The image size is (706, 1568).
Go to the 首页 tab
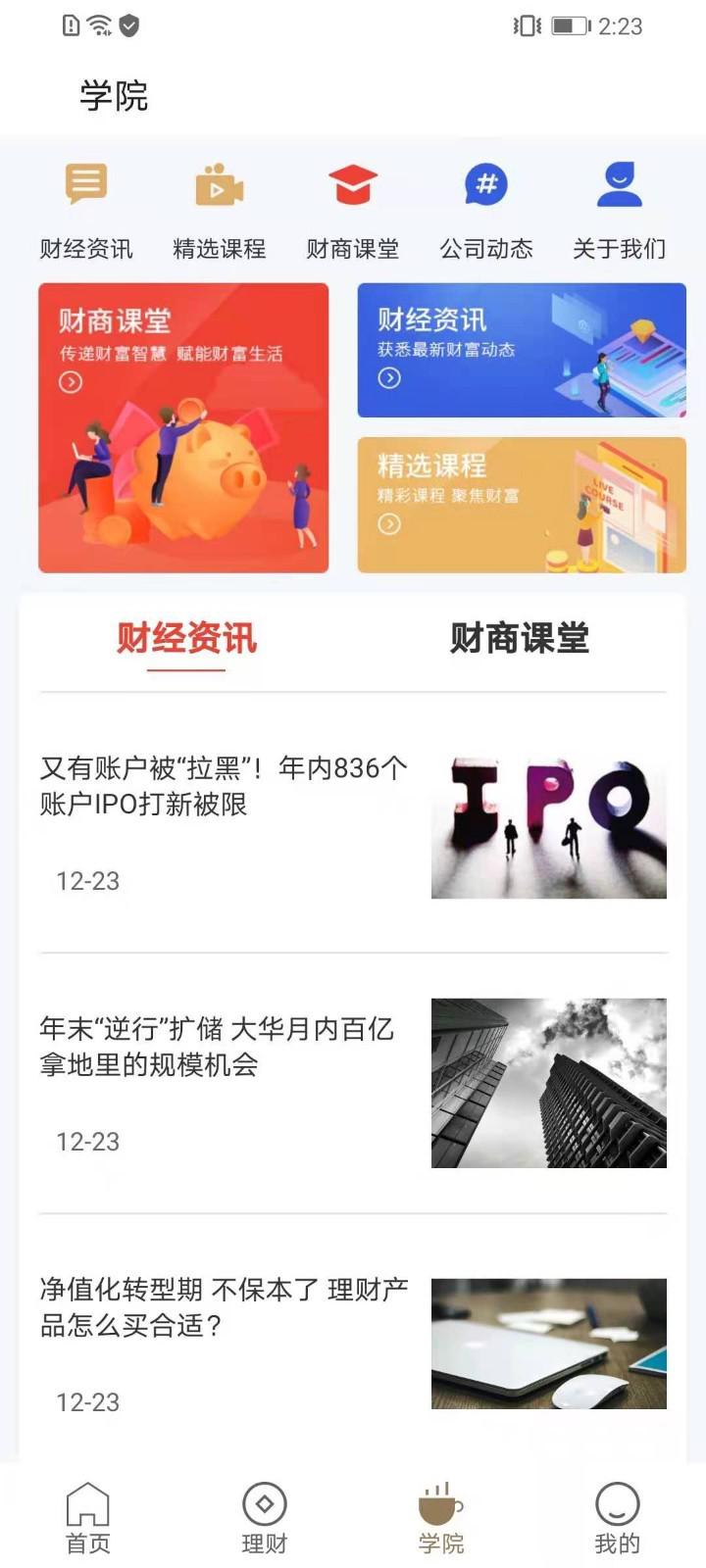(88, 1518)
